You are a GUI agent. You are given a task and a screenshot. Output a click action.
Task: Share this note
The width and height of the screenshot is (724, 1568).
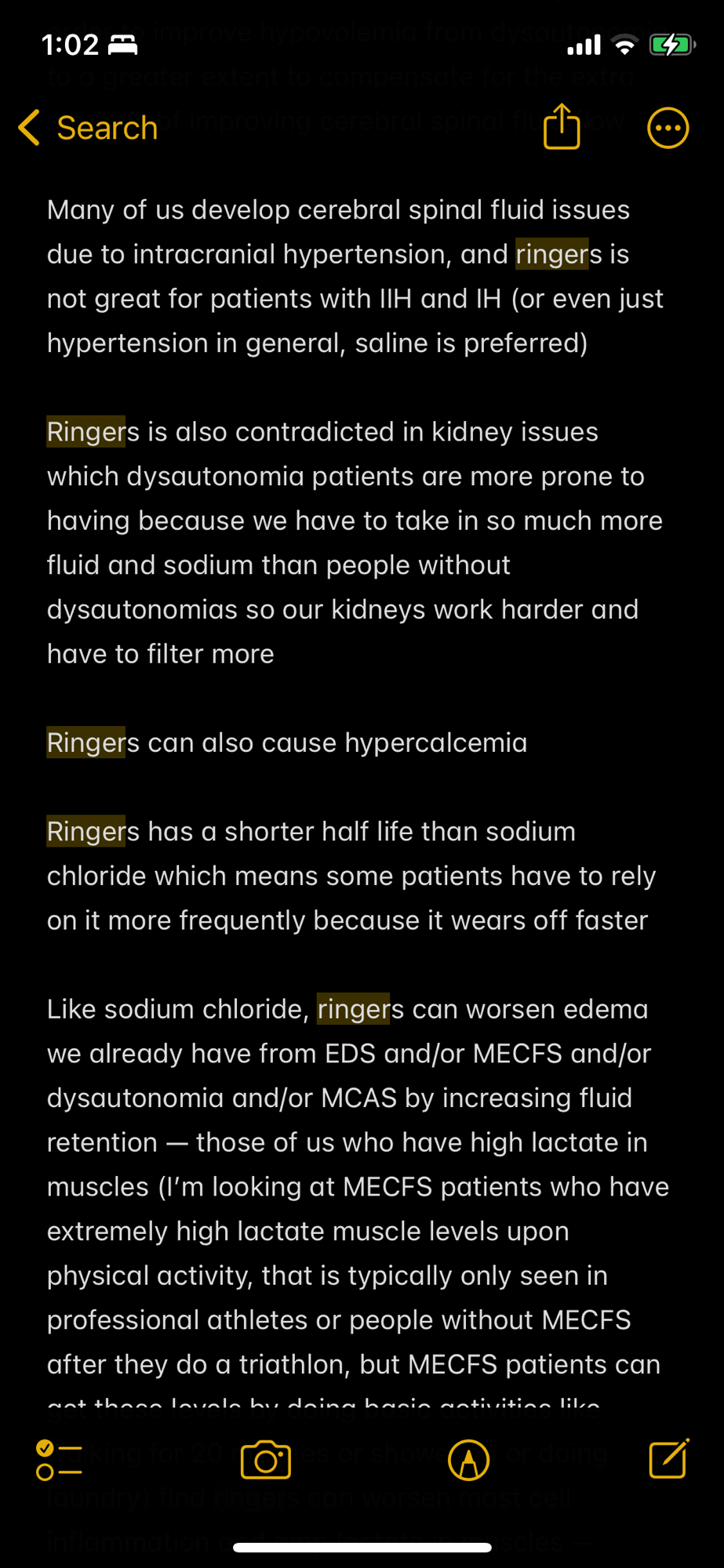[562, 126]
